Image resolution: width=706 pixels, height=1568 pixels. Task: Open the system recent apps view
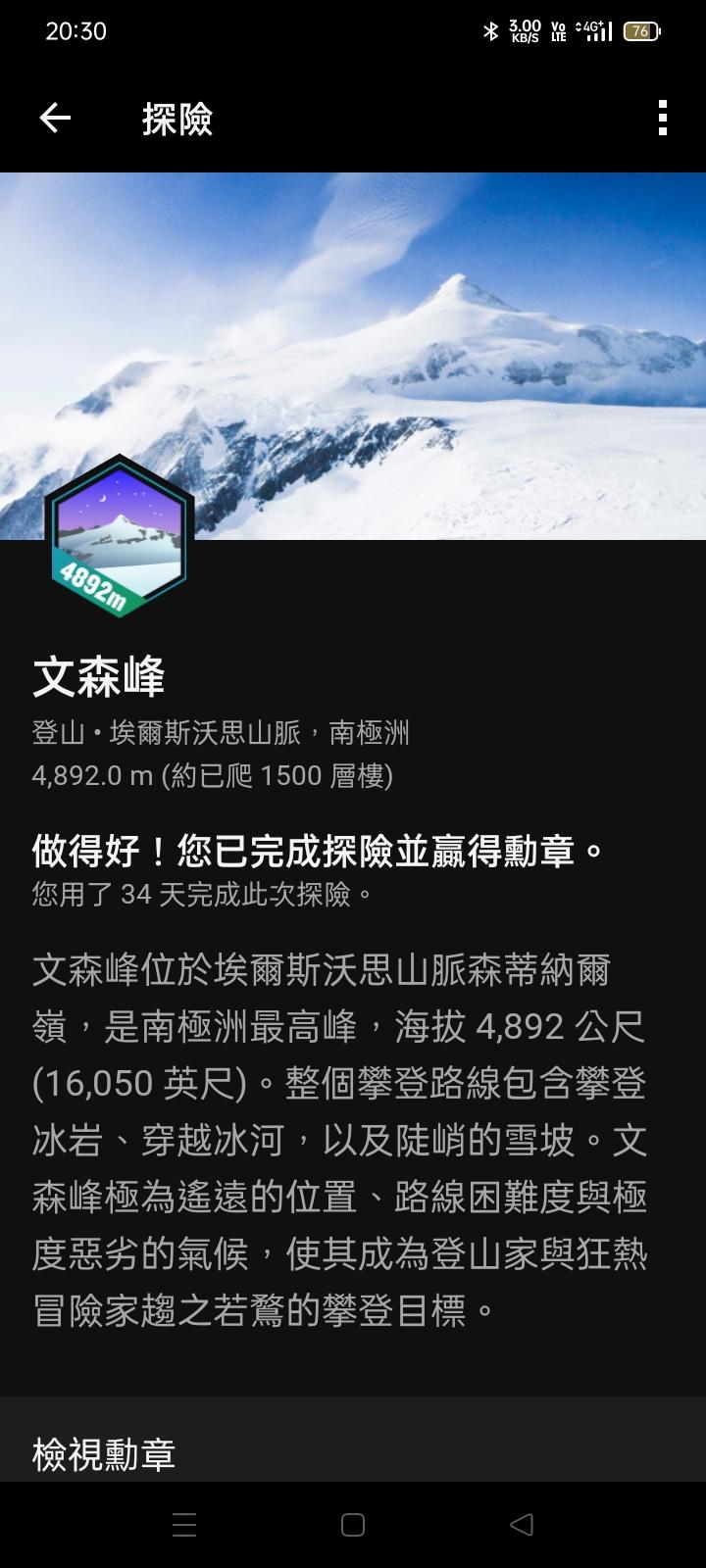[x=184, y=1524]
